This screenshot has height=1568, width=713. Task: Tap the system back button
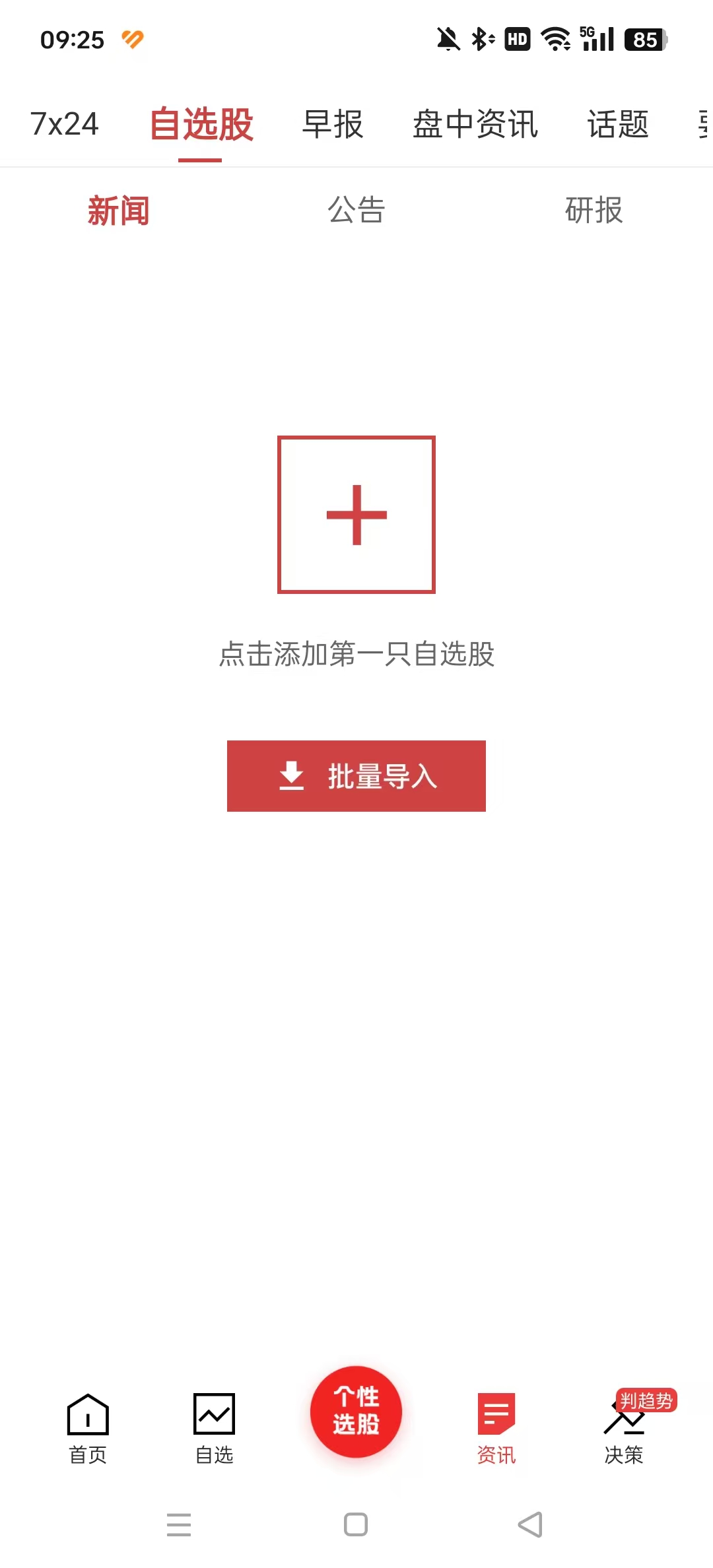531,1524
